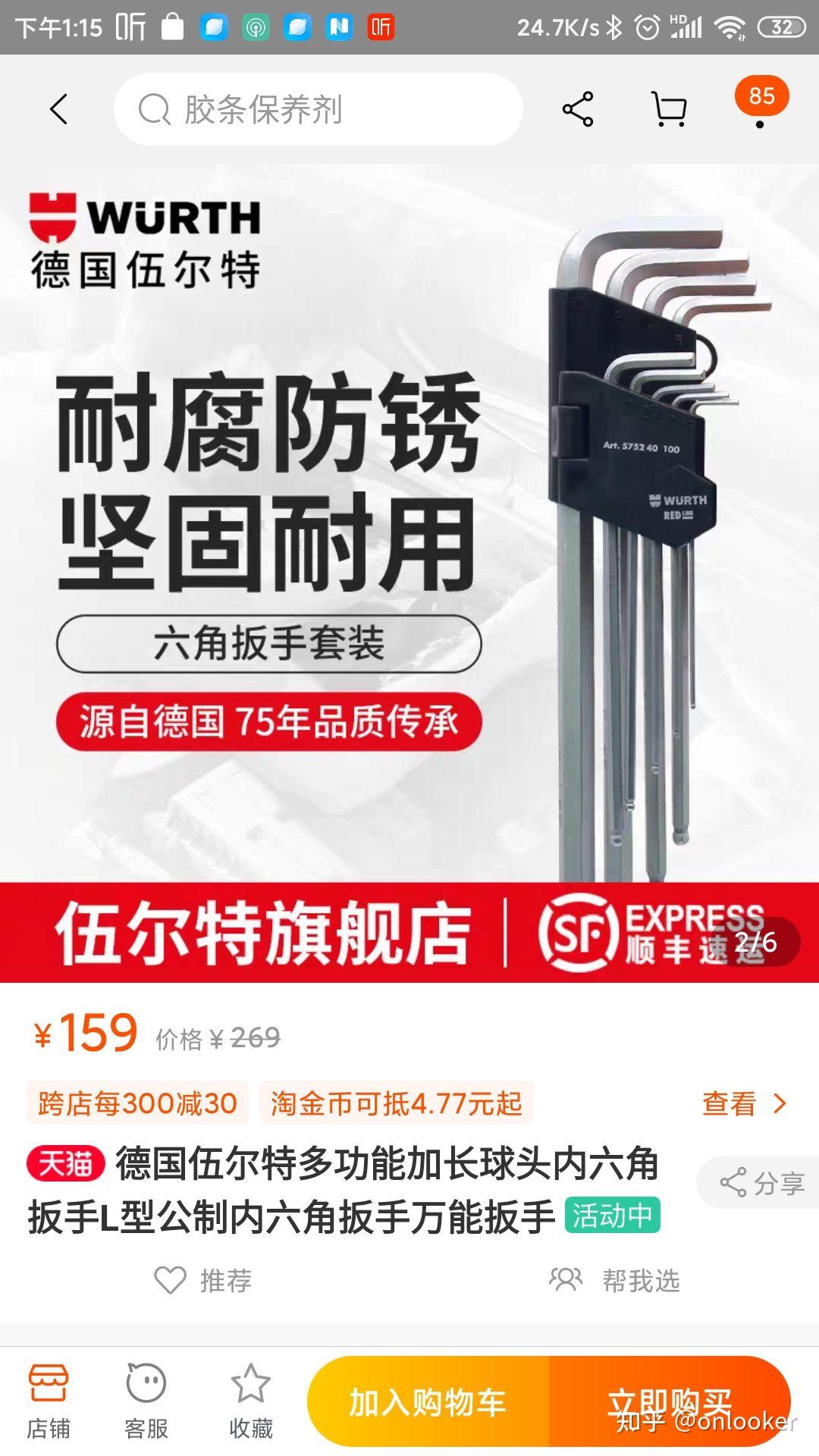
Task: Open the search box showing 胶条保养剂
Action: point(318,109)
